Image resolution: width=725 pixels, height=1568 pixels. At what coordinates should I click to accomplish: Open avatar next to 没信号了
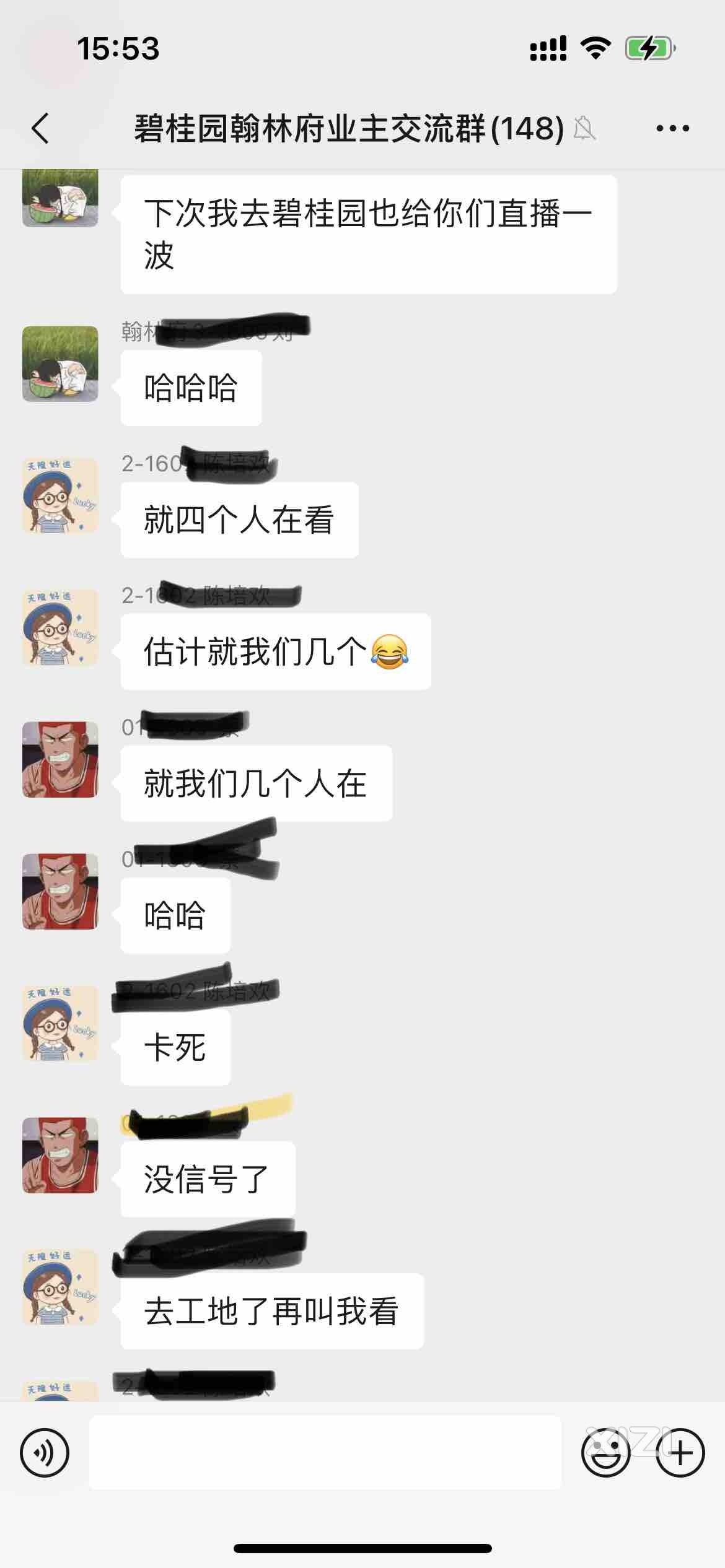(x=60, y=1155)
